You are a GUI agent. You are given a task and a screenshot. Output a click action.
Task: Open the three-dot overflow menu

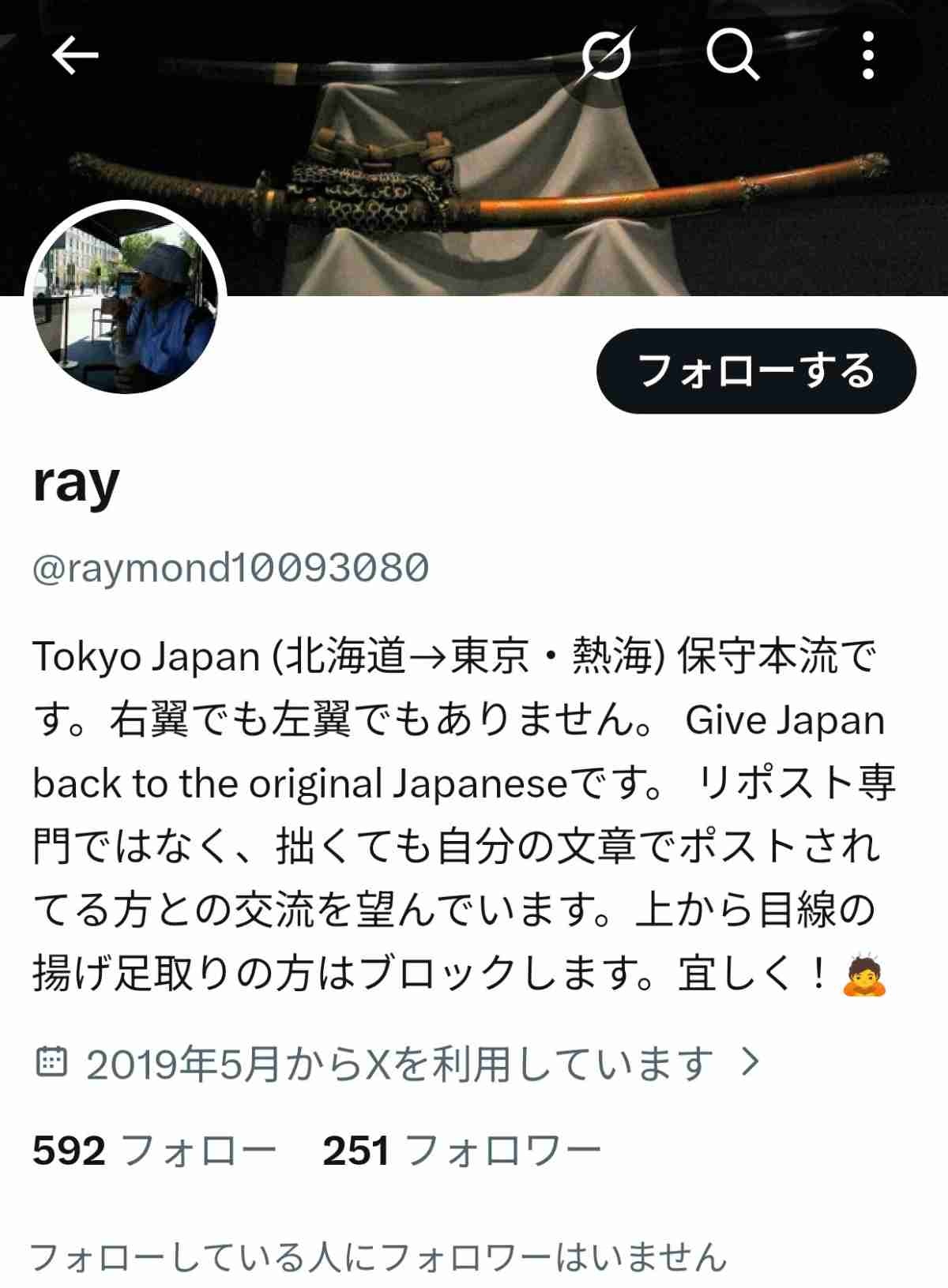click(x=867, y=55)
